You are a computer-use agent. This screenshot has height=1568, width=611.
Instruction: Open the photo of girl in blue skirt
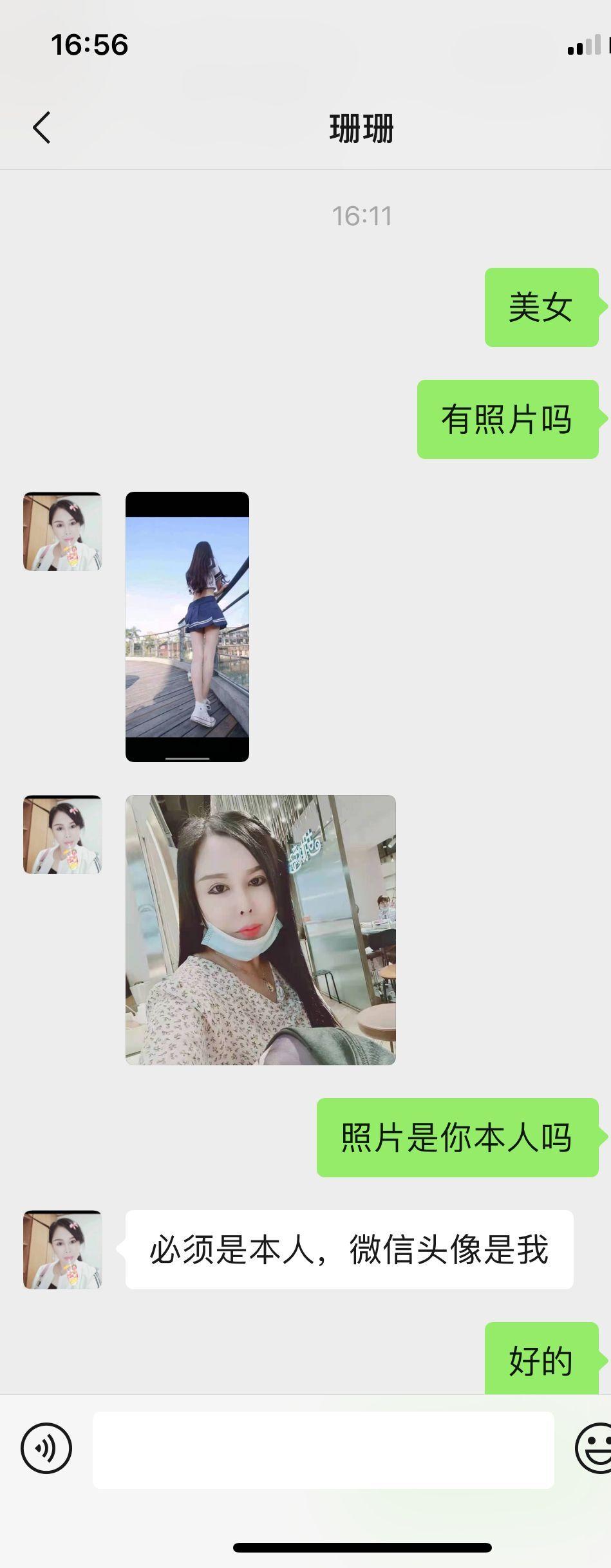(x=187, y=626)
